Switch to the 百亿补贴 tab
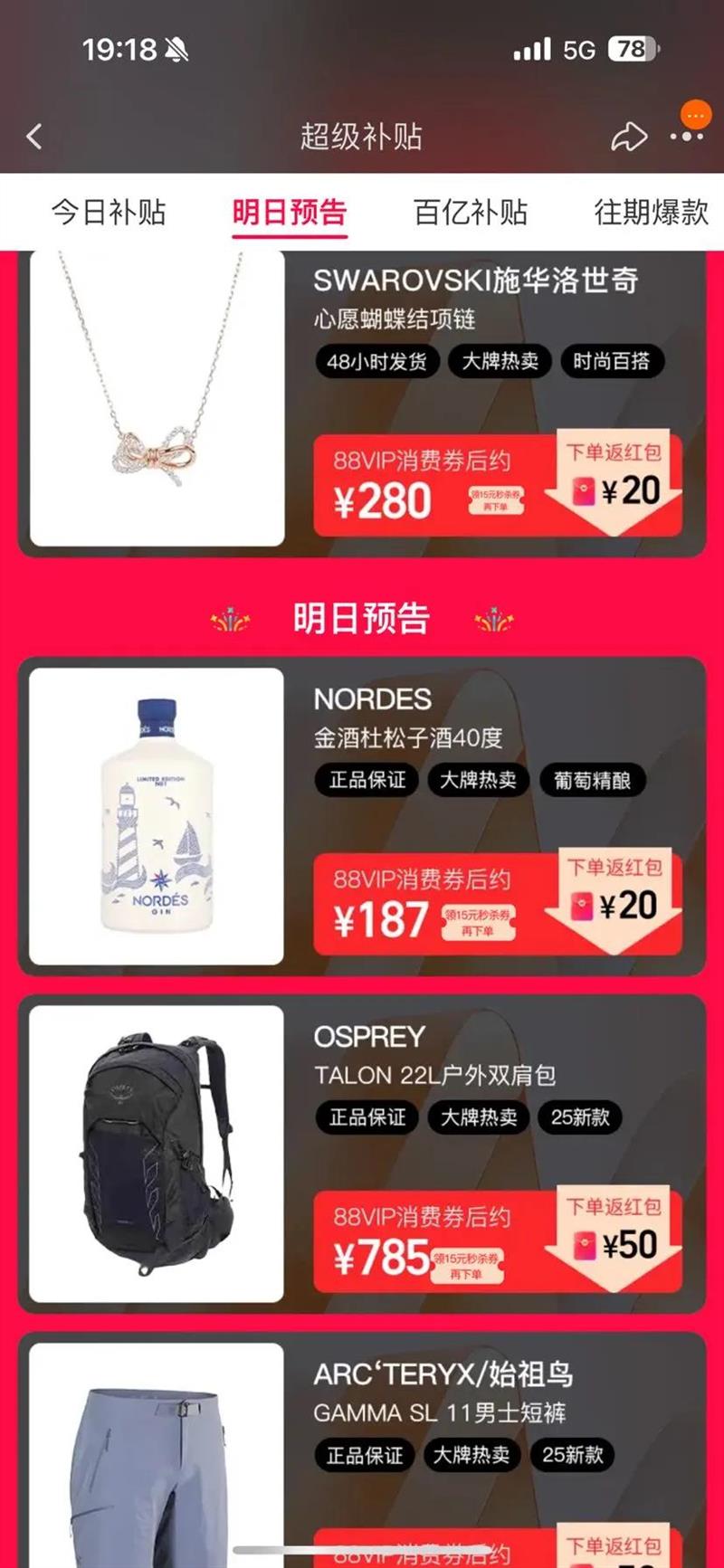The width and height of the screenshot is (724, 1568). tap(471, 213)
